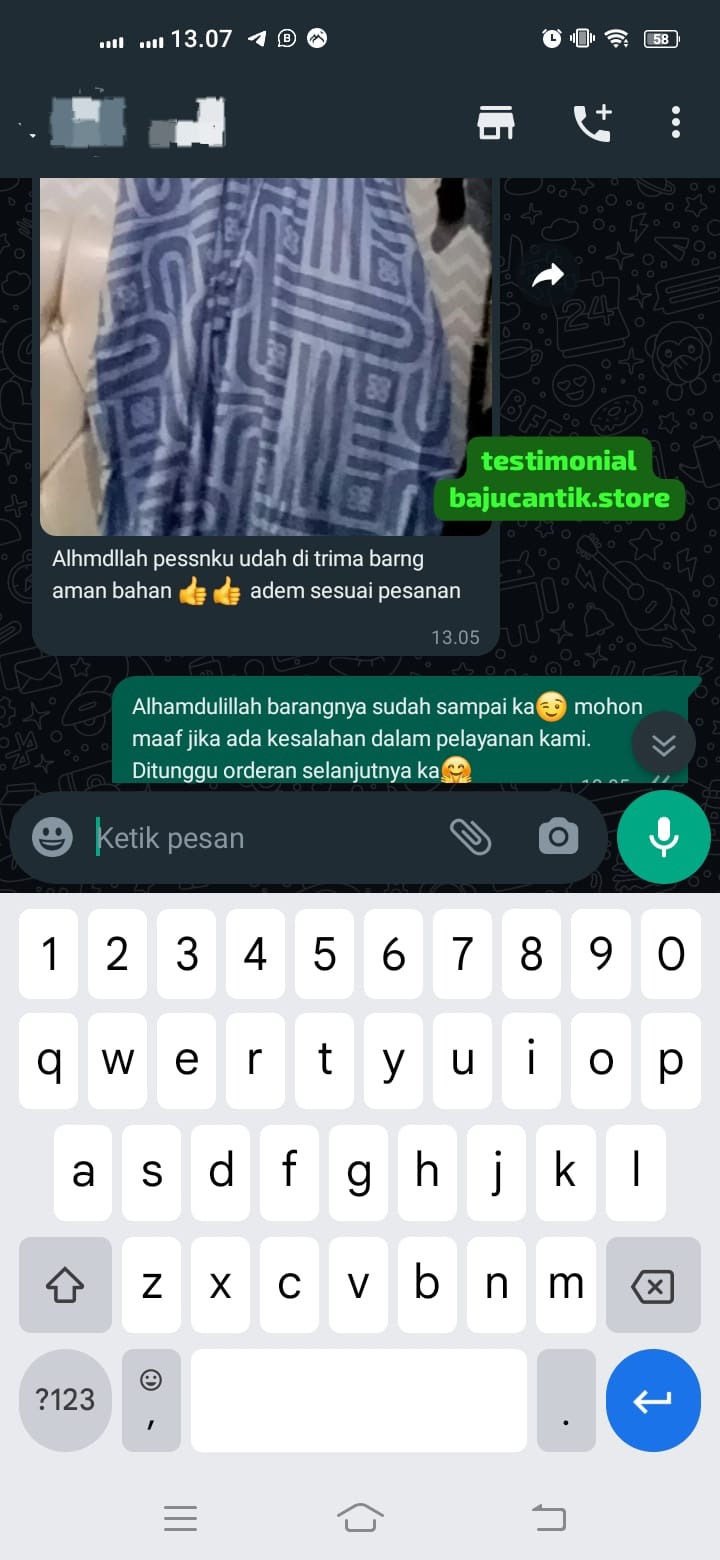The image size is (720, 1560).
Task: Open the emoji picker in message bar
Action: pyautogui.click(x=52, y=837)
